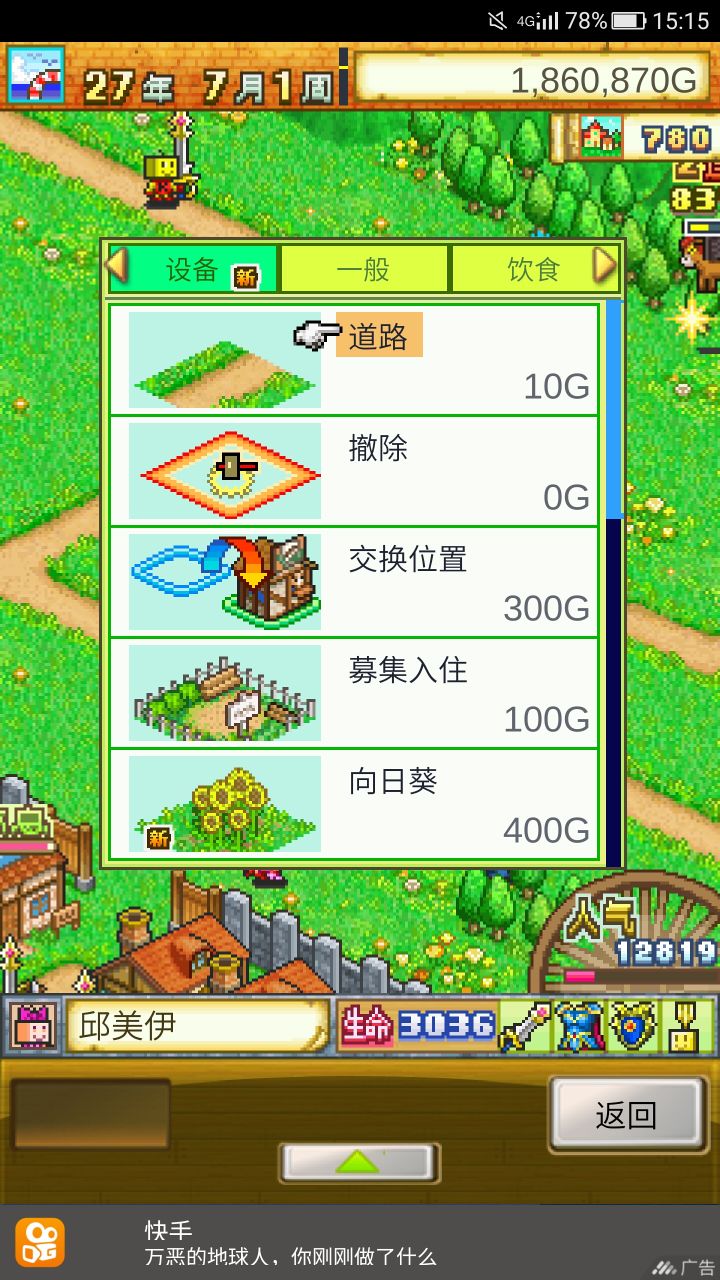
Task: Switch to the 一般 tab
Action: pos(363,268)
